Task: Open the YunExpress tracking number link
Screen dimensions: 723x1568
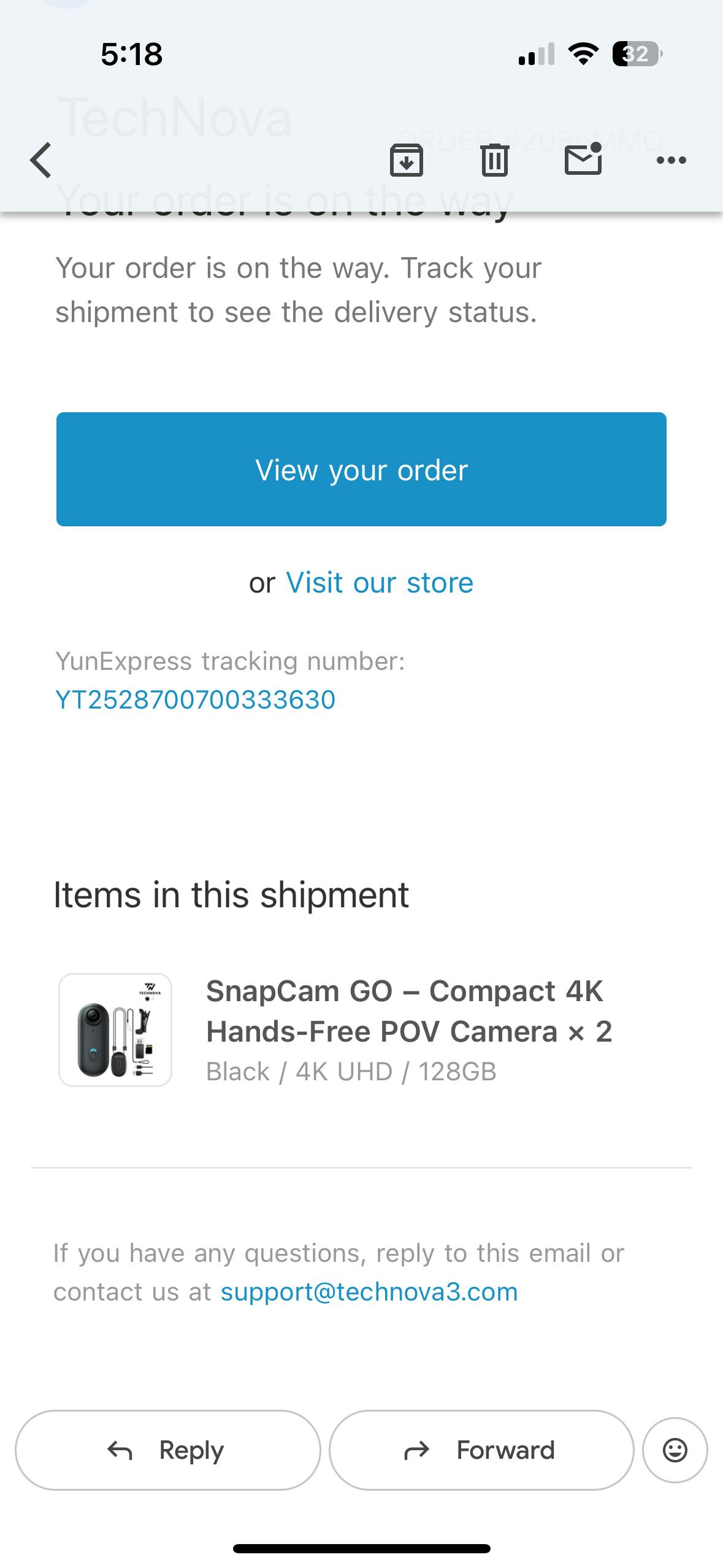Action: (x=196, y=699)
